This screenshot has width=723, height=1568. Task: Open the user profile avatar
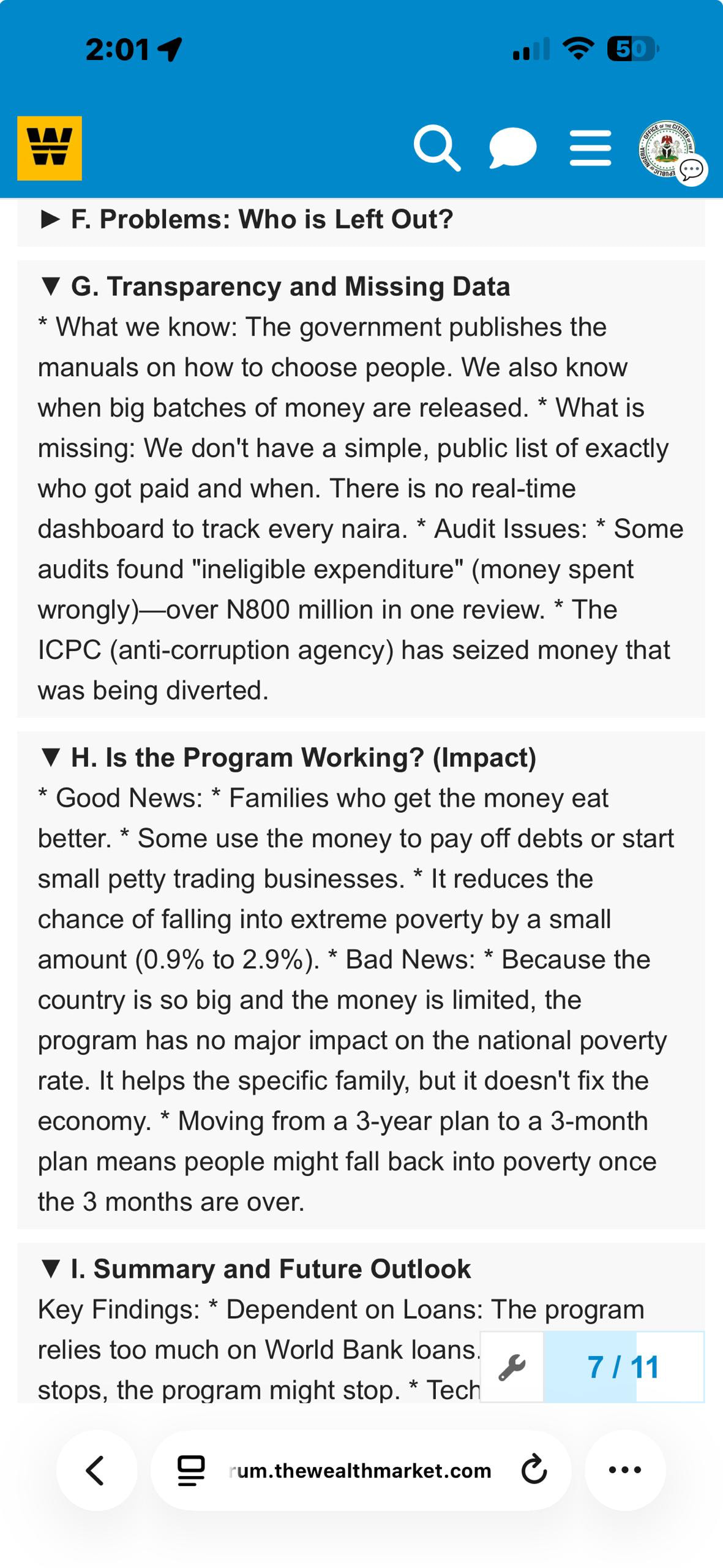[x=667, y=149]
